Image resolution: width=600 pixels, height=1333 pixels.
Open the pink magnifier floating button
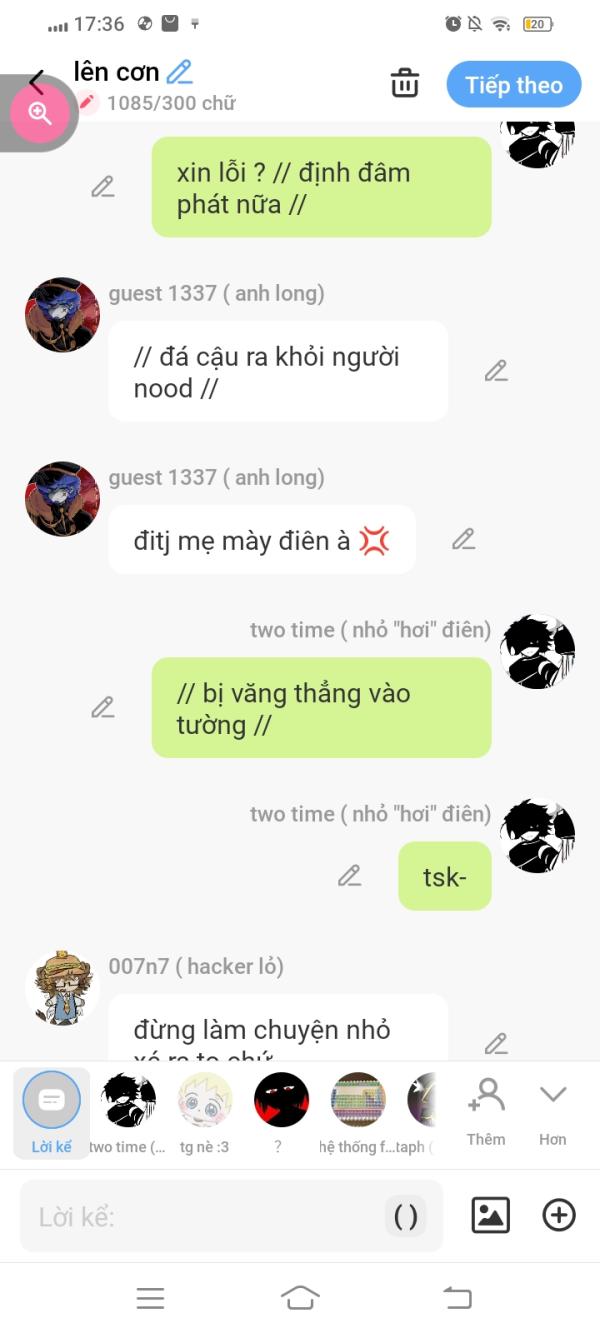[x=40, y=113]
